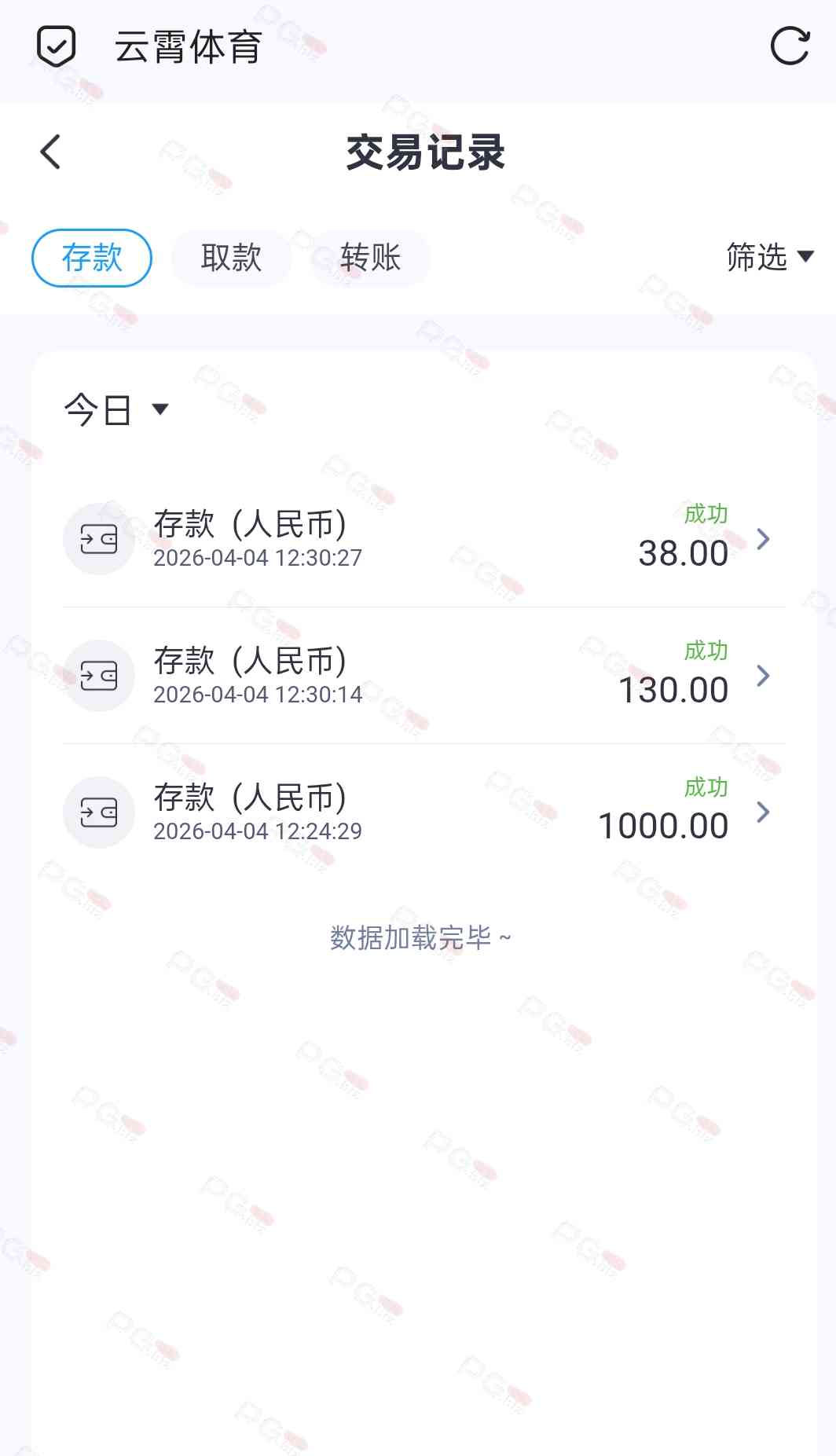Screen dimensions: 836x1456
Task: View details of the 130.00 deposit
Action: tap(424, 676)
